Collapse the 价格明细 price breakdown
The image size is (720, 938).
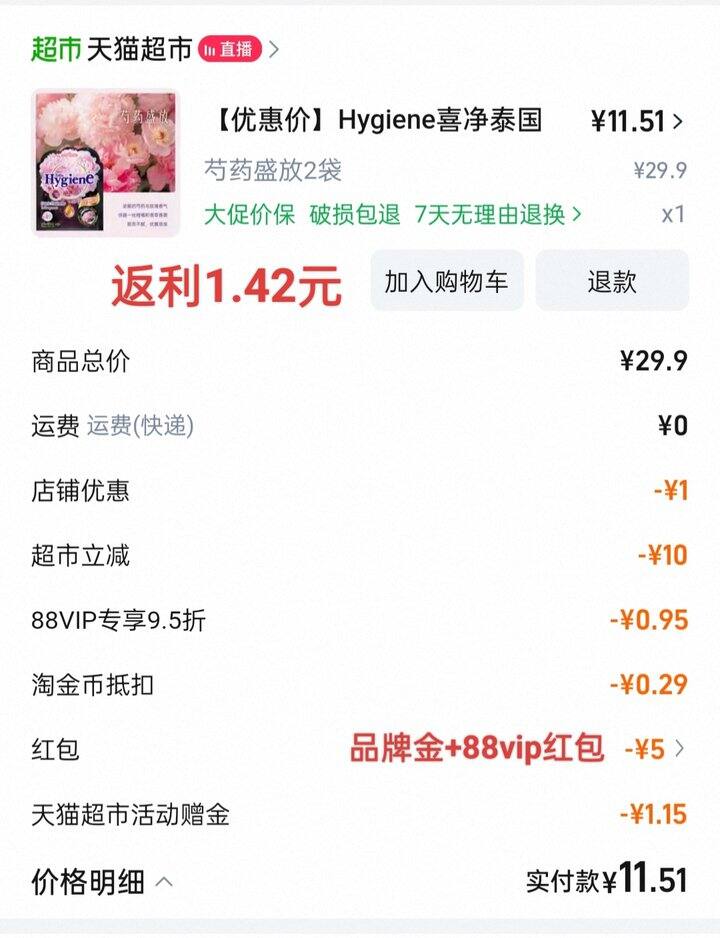point(102,882)
